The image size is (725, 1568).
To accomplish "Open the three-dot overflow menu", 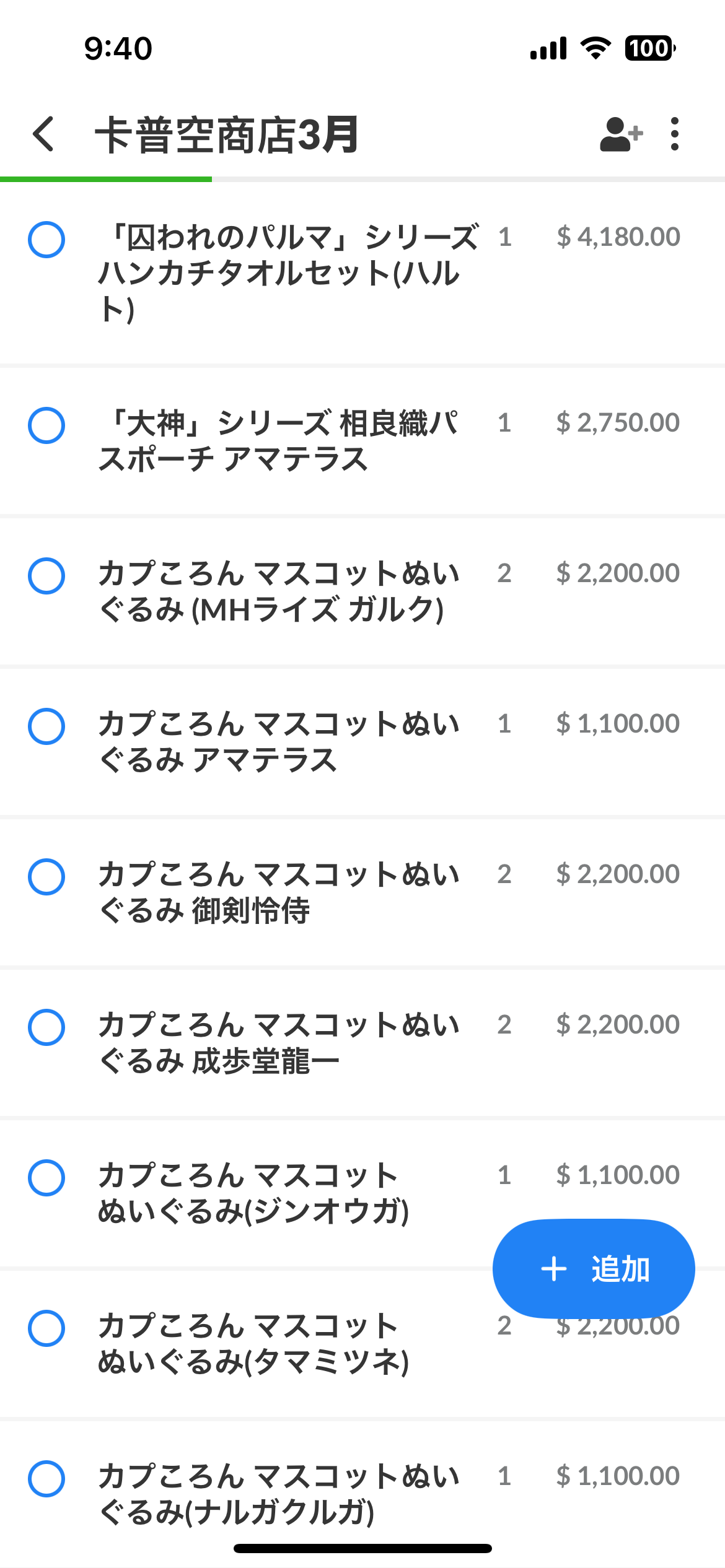I will (x=675, y=134).
